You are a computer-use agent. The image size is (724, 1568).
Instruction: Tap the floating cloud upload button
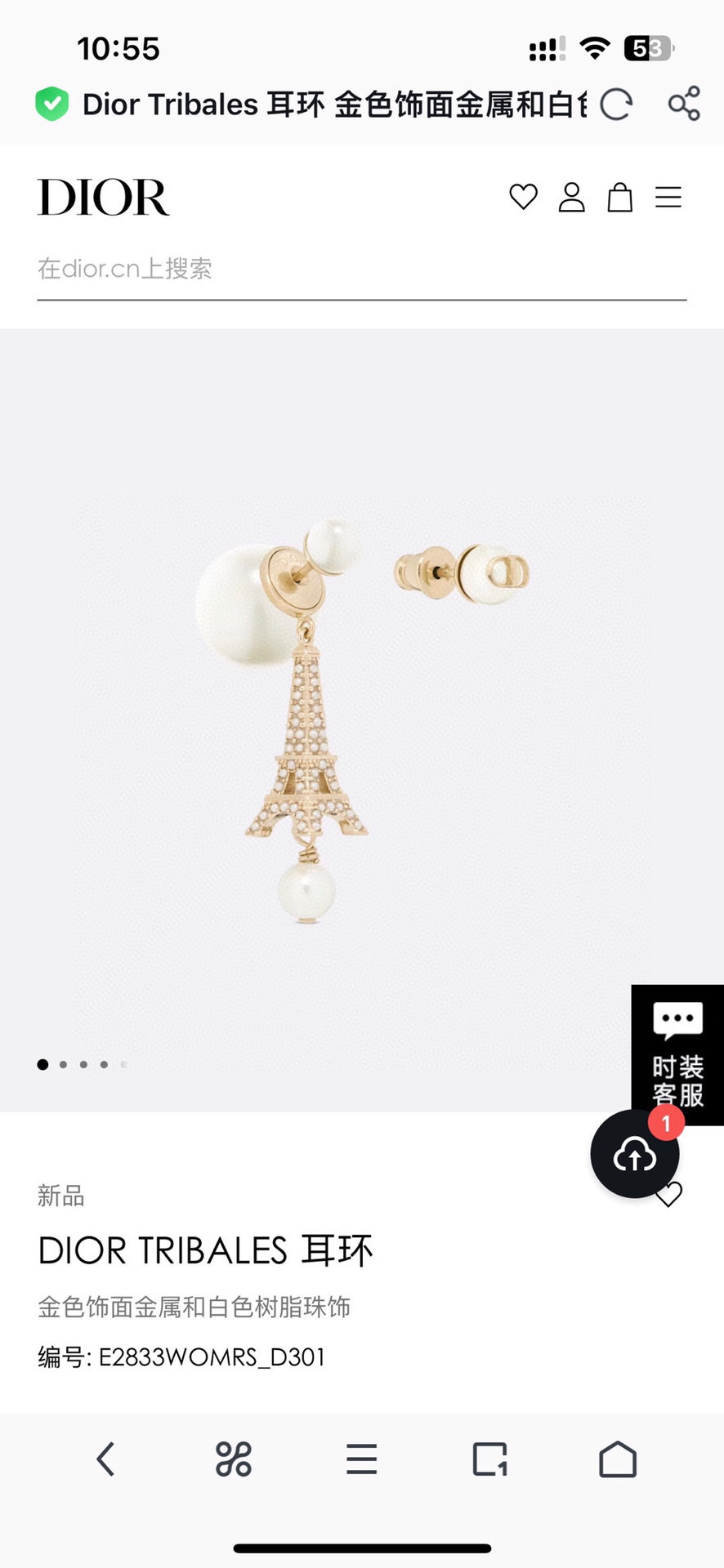point(635,1155)
